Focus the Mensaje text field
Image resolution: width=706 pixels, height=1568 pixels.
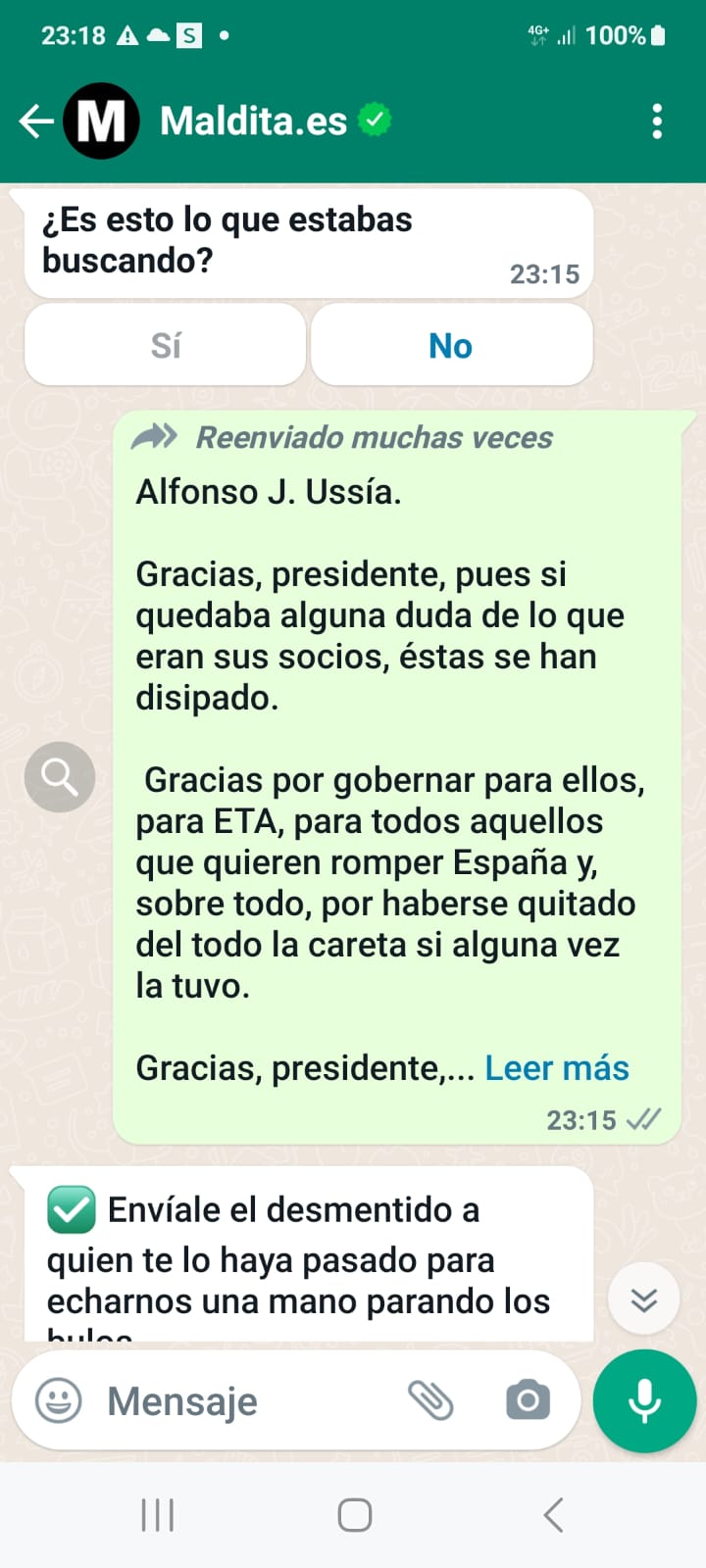coord(245,1401)
